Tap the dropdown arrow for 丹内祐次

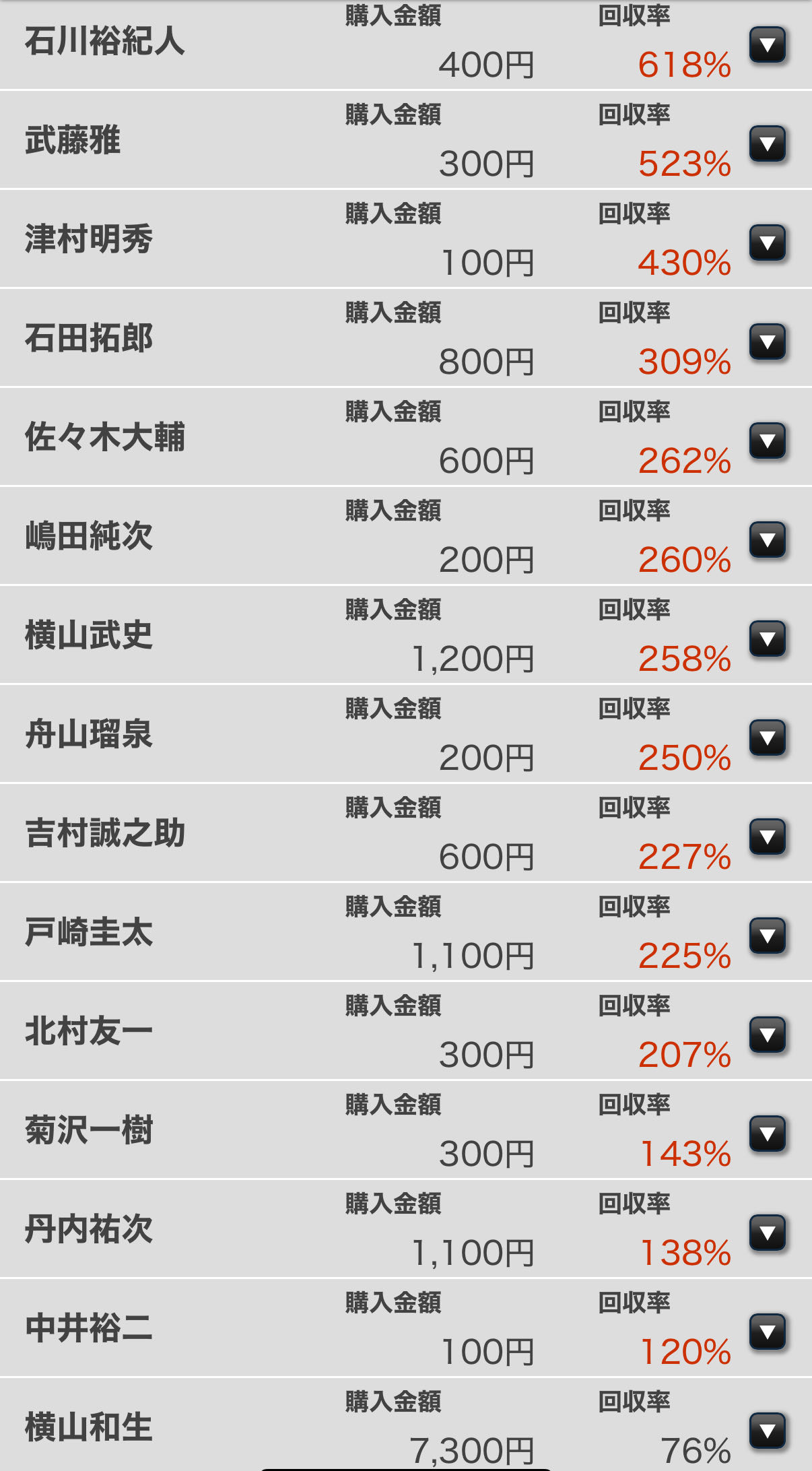pos(768,1233)
